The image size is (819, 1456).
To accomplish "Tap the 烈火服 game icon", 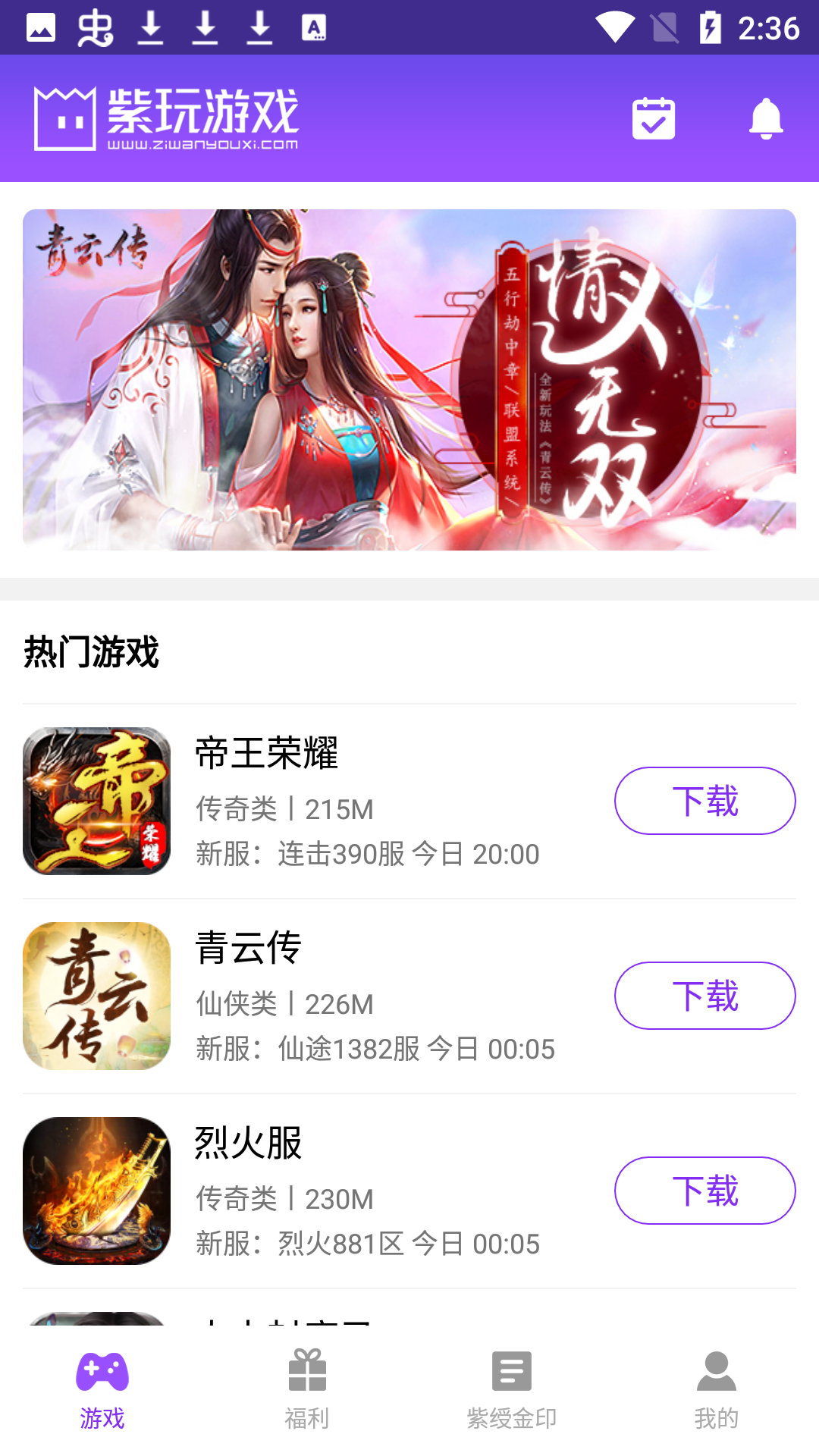I will click(x=96, y=1191).
